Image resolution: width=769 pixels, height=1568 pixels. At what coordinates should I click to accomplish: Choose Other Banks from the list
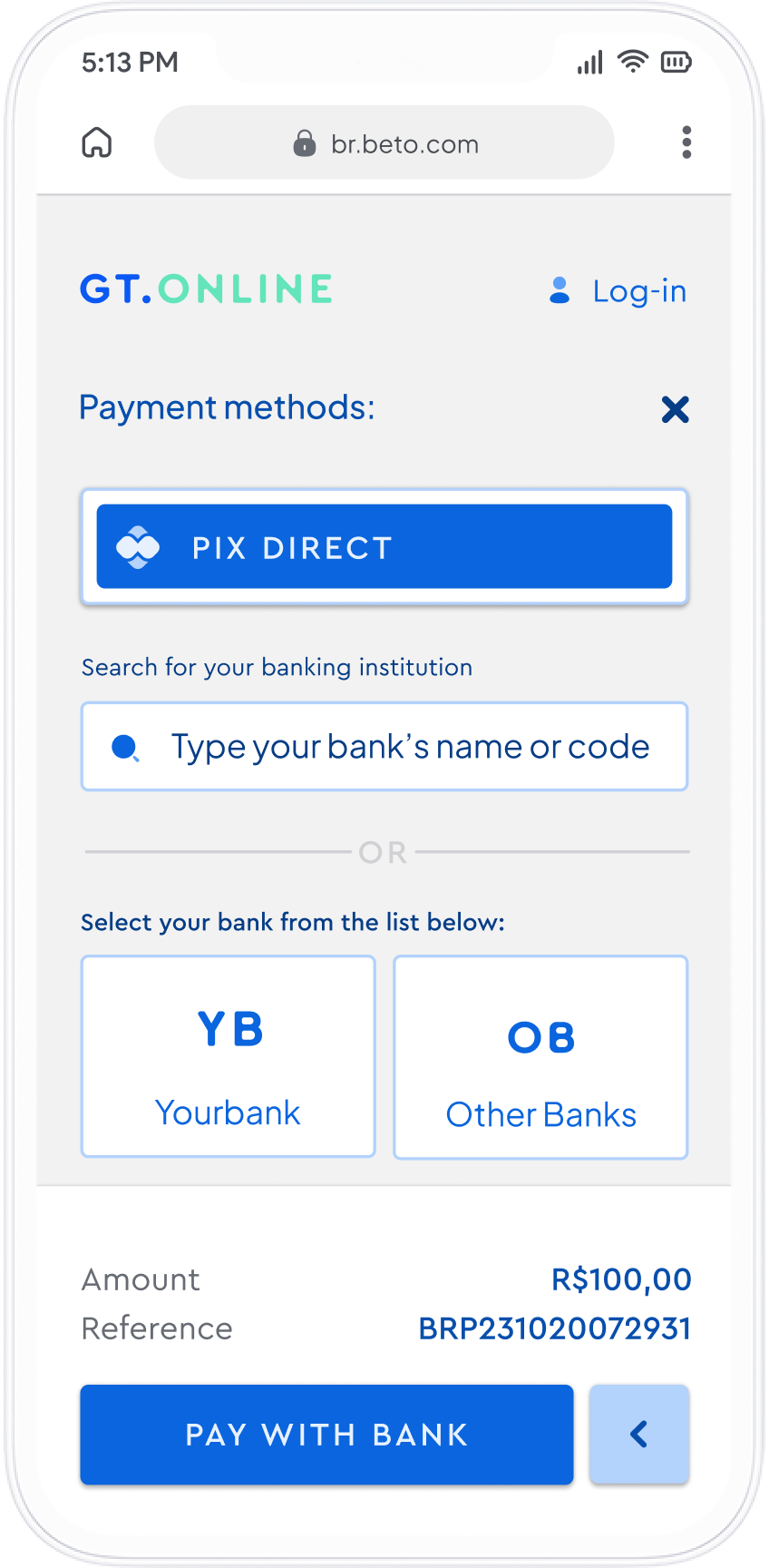[x=540, y=1057]
